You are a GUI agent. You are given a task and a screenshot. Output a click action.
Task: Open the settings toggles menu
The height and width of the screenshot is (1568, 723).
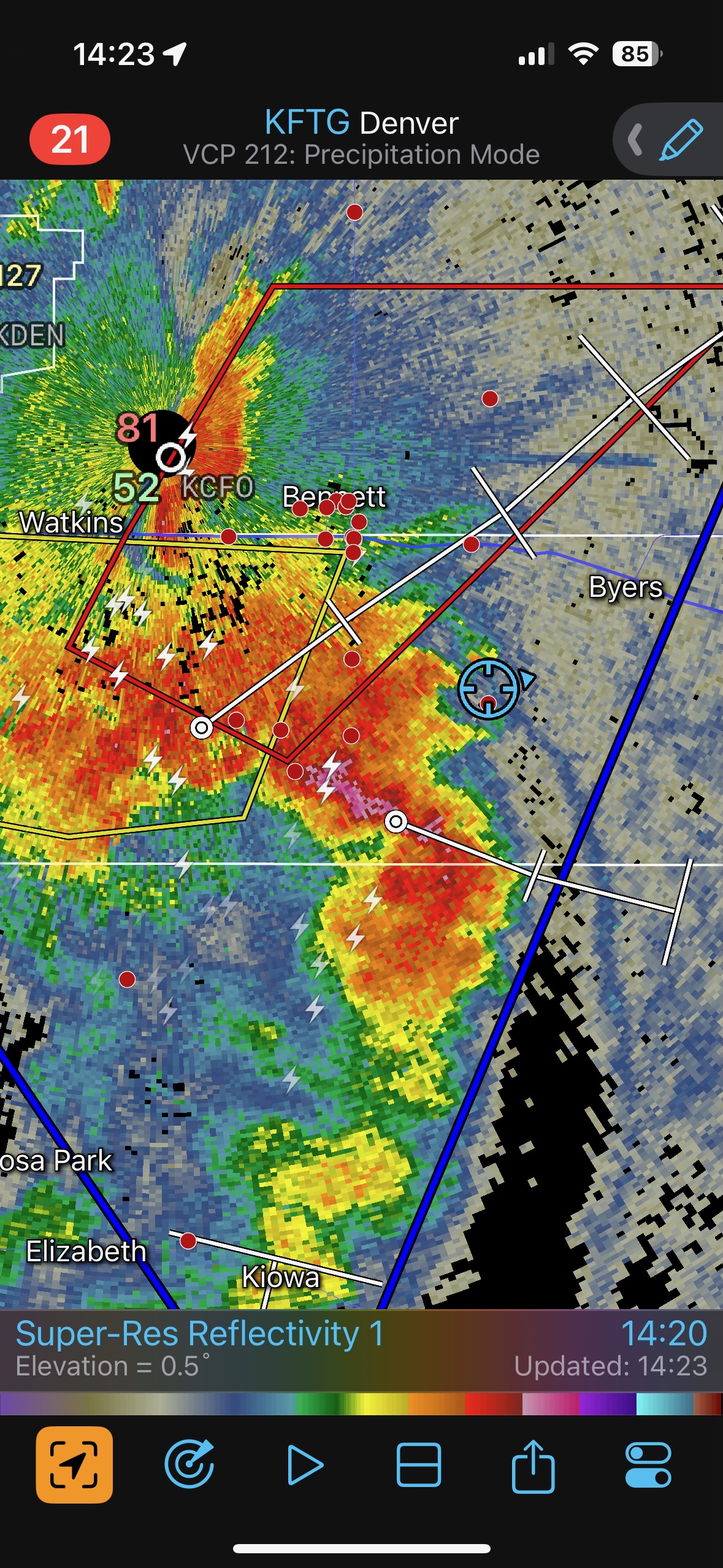[x=648, y=1465]
